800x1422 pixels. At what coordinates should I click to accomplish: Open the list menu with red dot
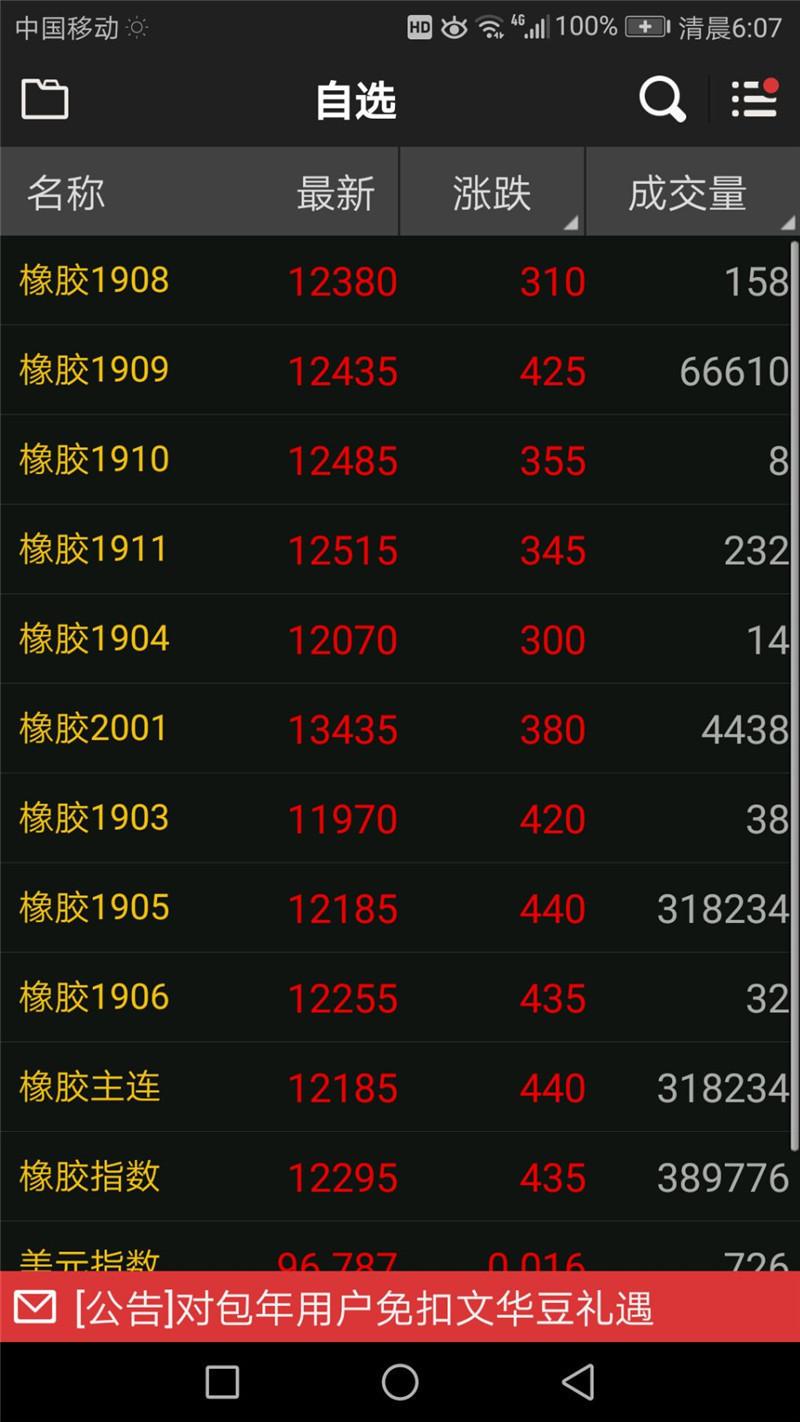click(755, 99)
